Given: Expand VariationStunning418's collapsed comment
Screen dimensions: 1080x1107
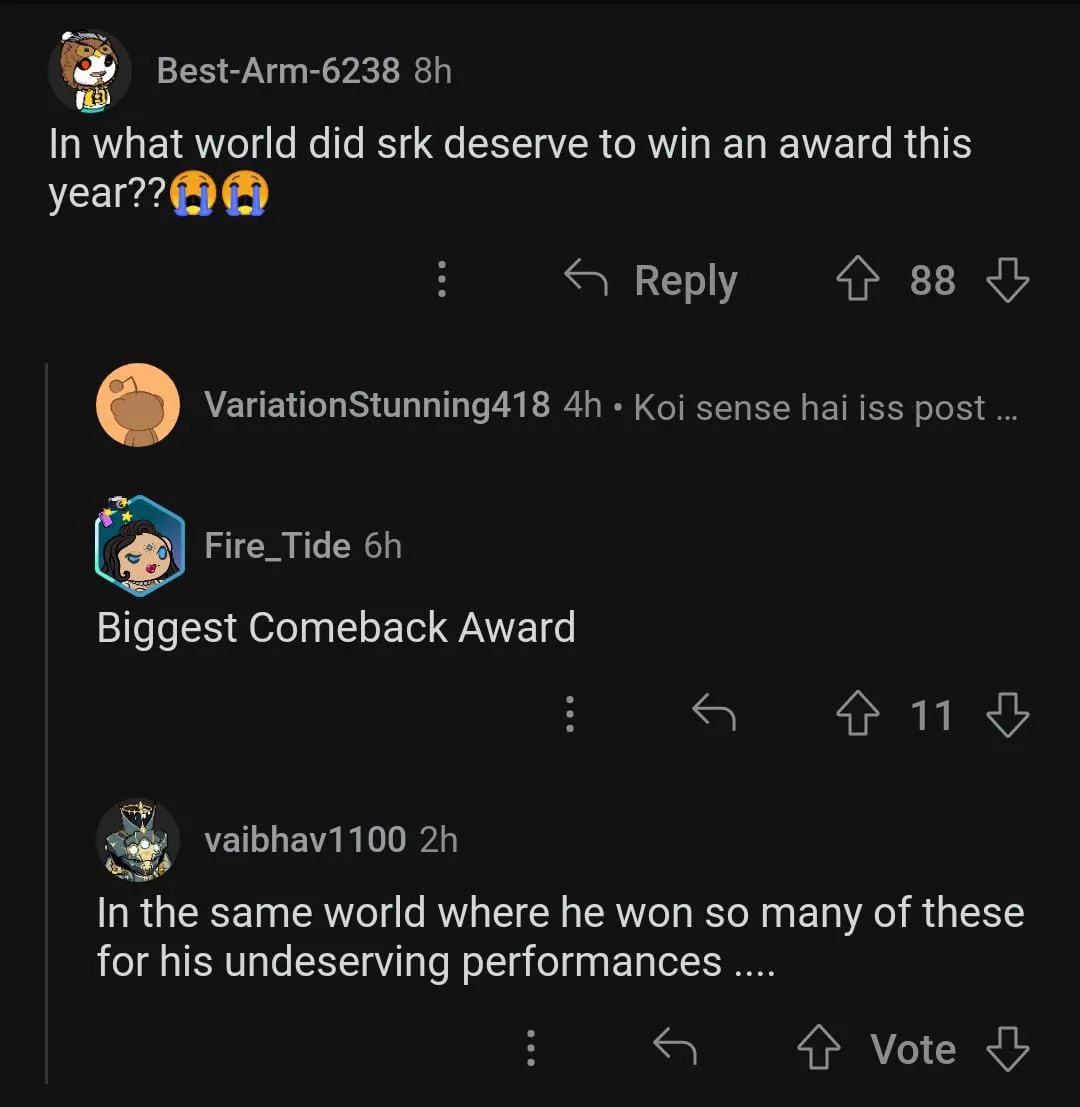Looking at the screenshot, I should click(610, 406).
